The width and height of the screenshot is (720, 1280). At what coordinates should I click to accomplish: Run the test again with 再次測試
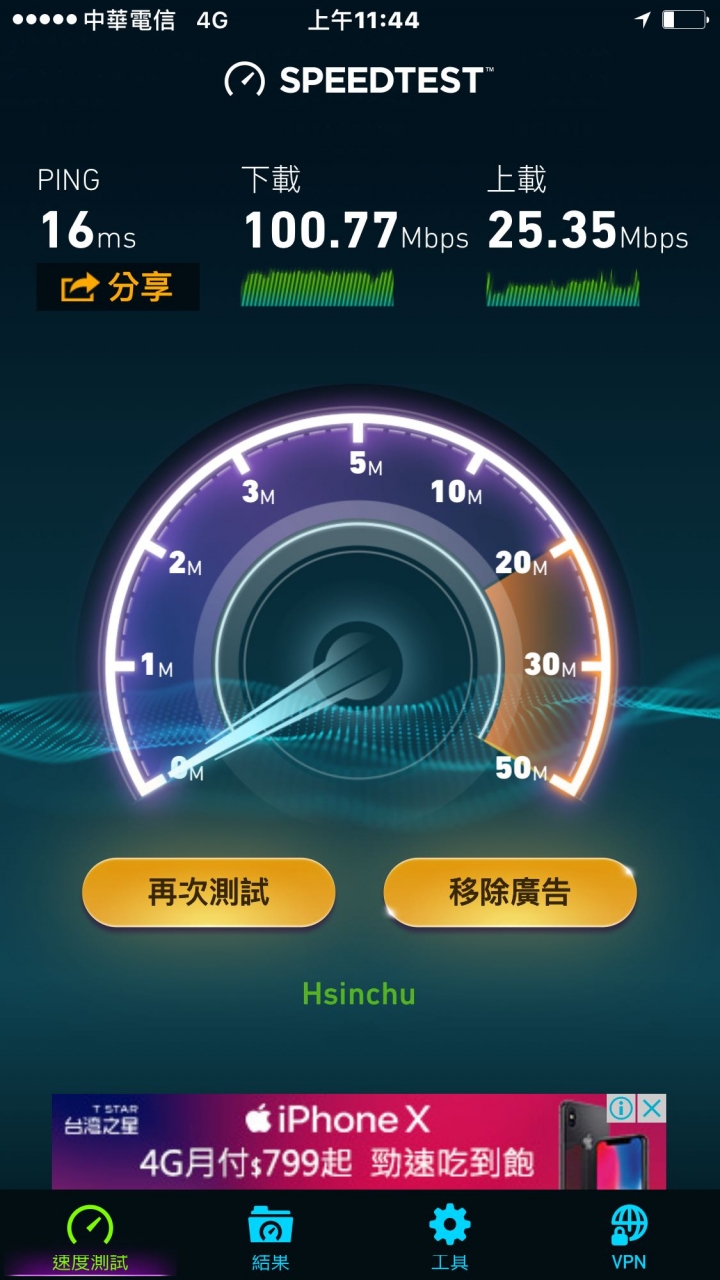[208, 892]
